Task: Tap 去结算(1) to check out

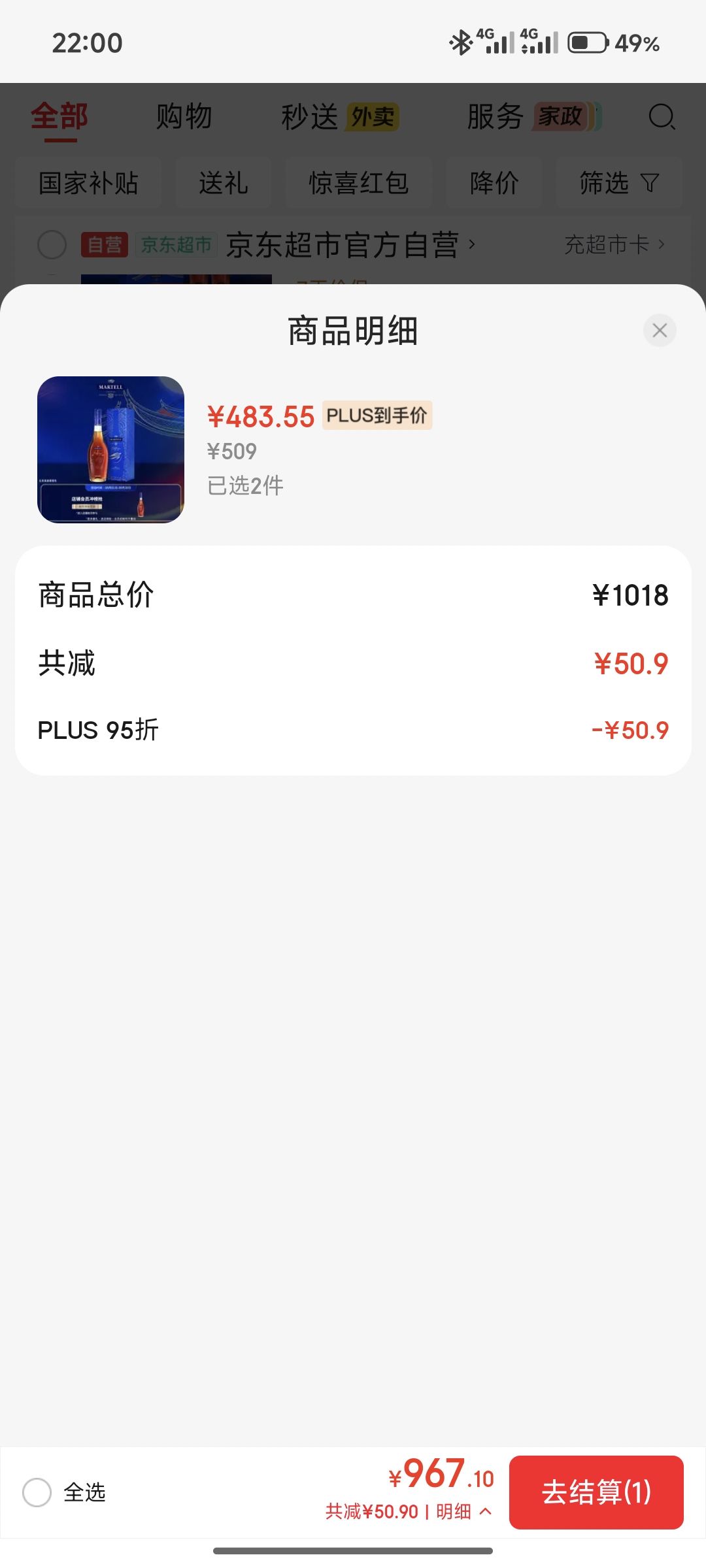Action: (596, 1492)
